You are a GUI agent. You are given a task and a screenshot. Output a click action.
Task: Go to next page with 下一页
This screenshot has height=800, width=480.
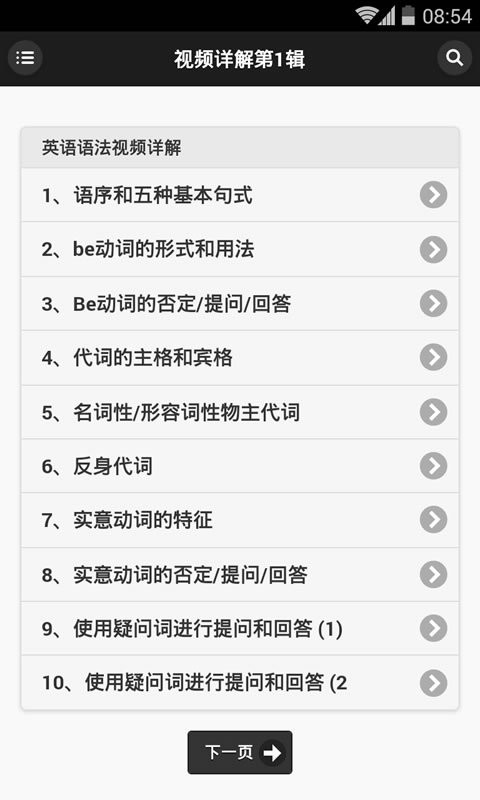point(240,753)
